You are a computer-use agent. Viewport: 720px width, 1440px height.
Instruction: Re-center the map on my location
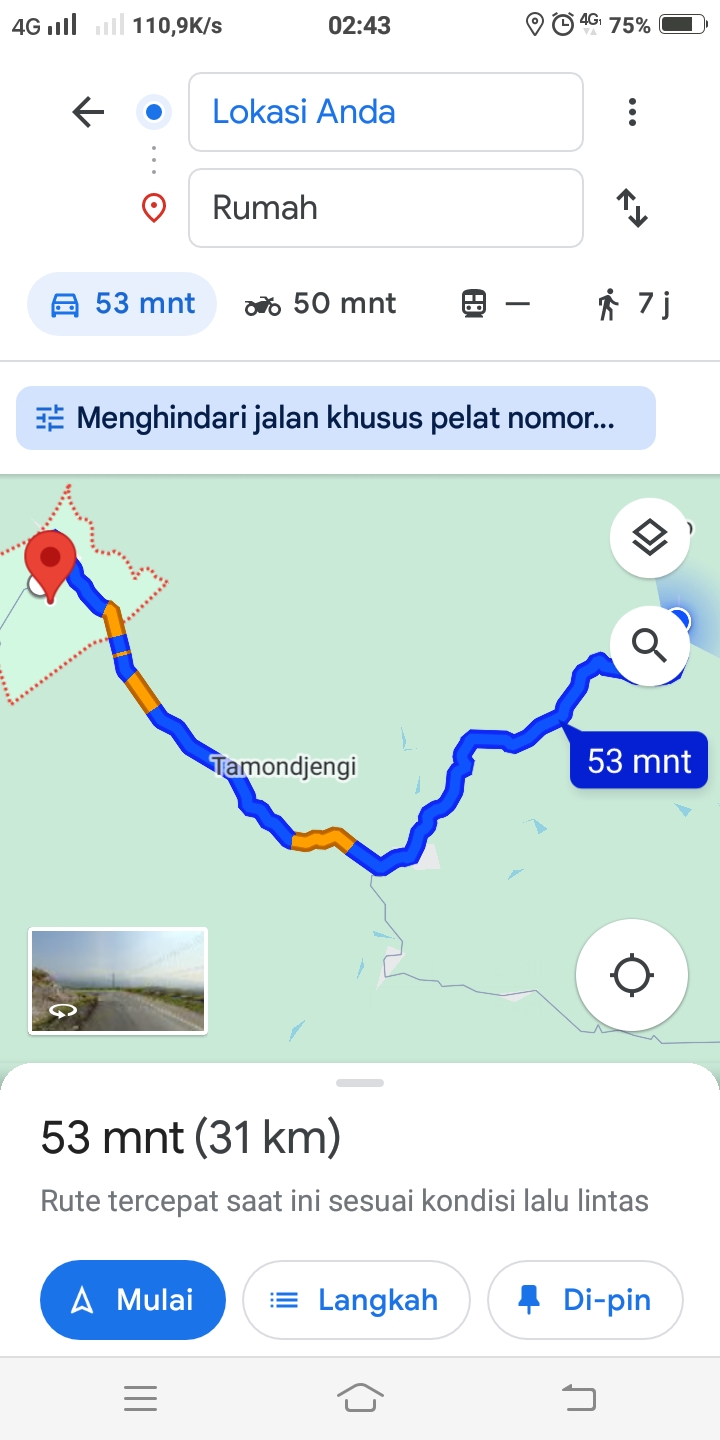click(x=632, y=975)
